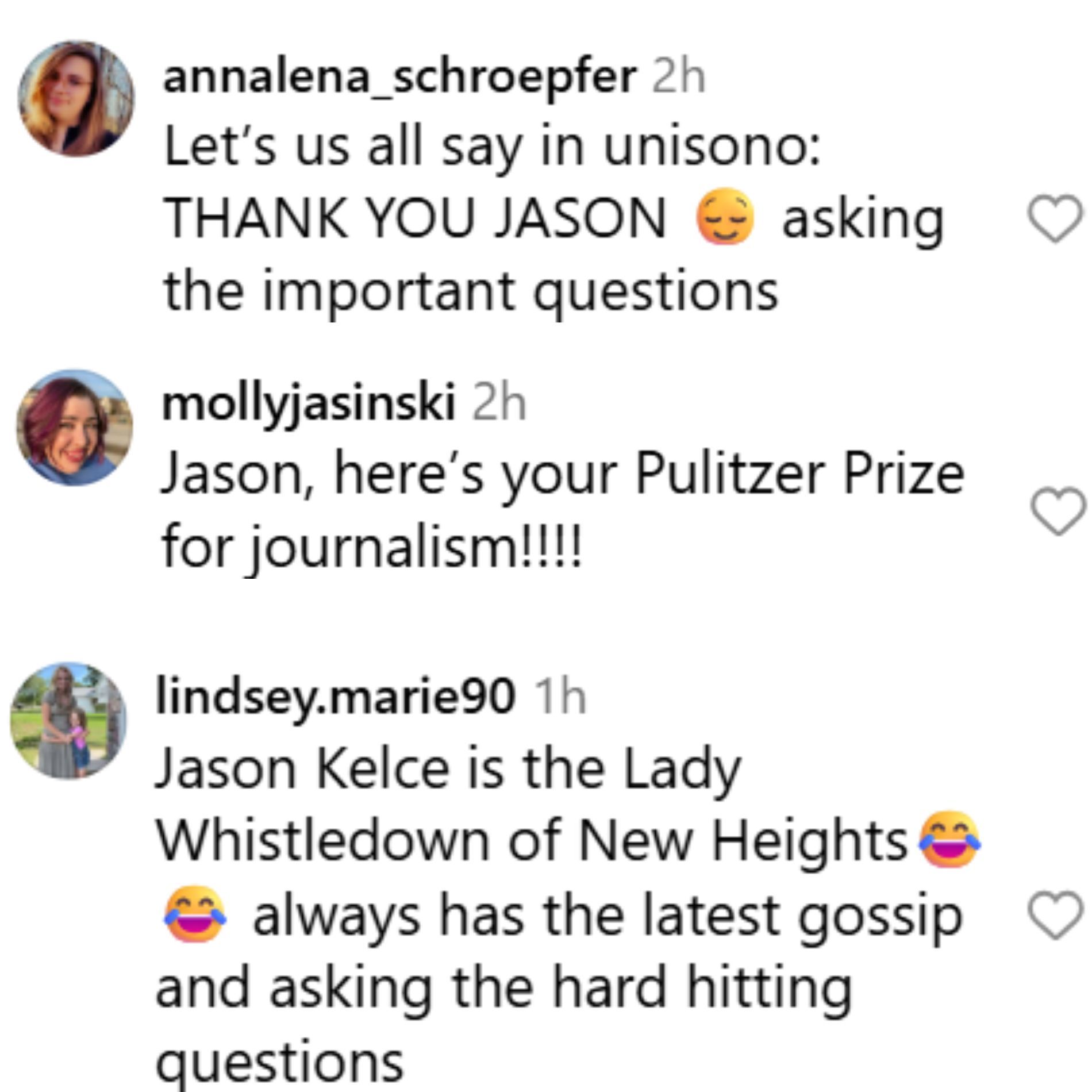Open annalena_schroepfer's profile picture
Screen dimensions: 1092x1092
(76, 98)
